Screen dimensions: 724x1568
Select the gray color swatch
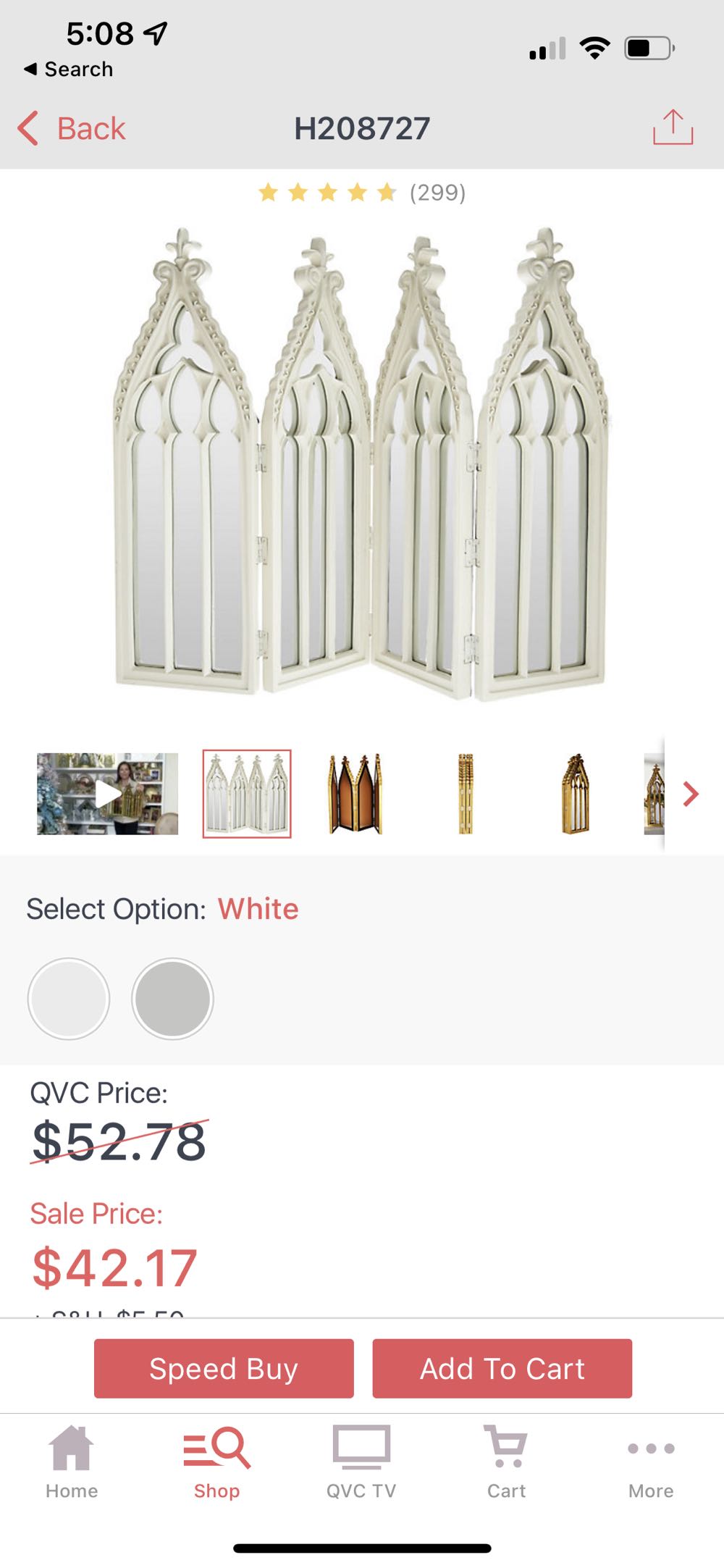click(x=172, y=999)
